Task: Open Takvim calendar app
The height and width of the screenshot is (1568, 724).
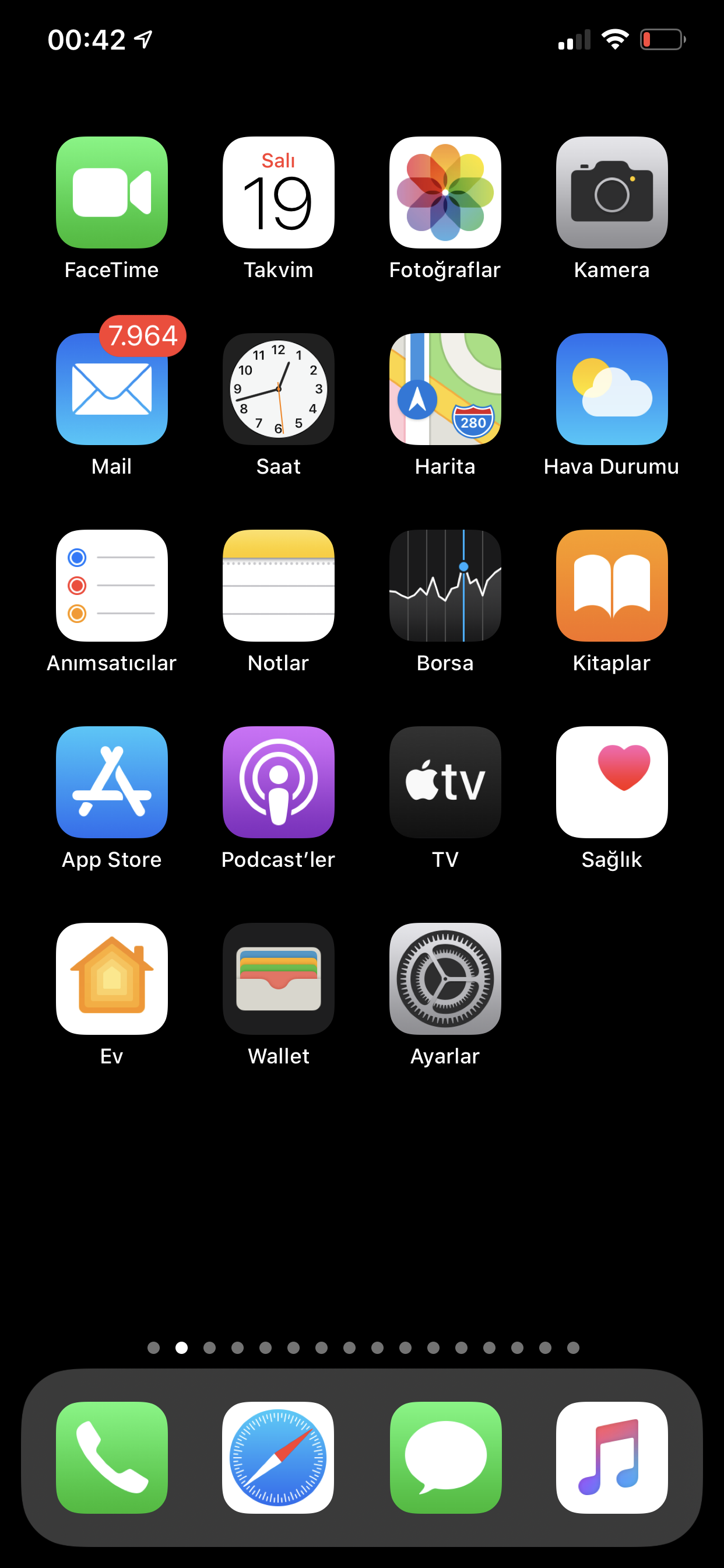Action: pos(278,192)
